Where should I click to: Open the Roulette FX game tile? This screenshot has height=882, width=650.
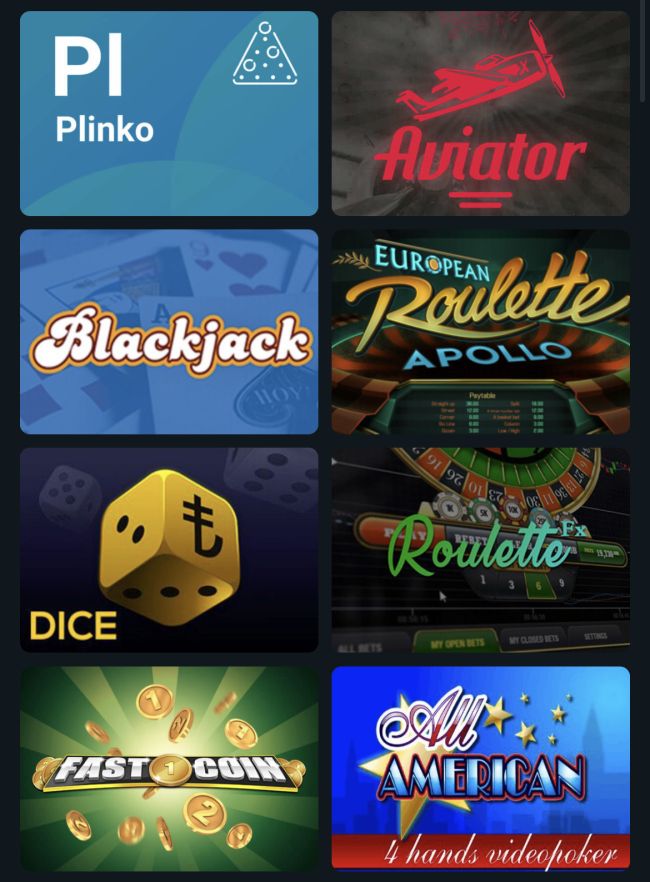[480, 550]
